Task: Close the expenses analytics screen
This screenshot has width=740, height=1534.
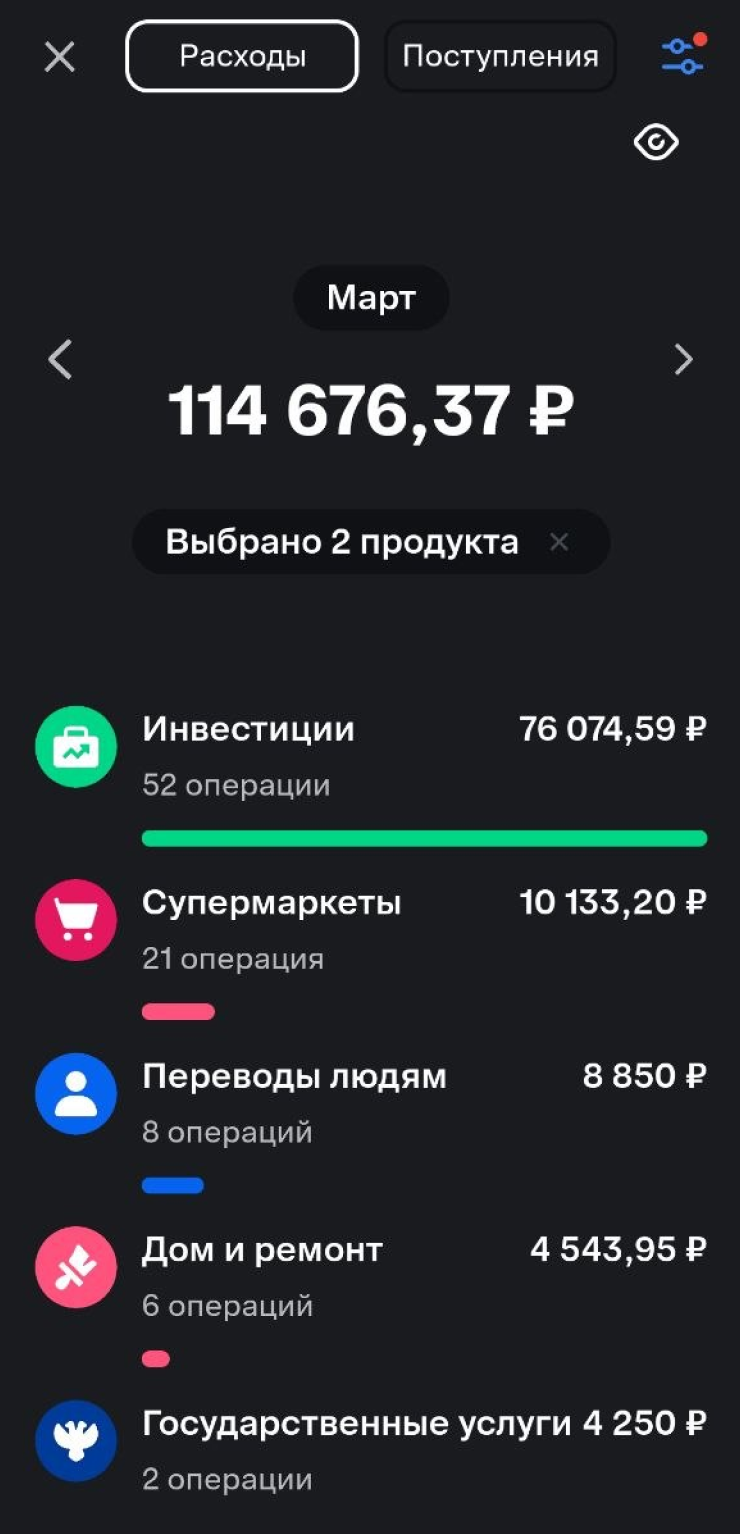Action: pos(60,57)
